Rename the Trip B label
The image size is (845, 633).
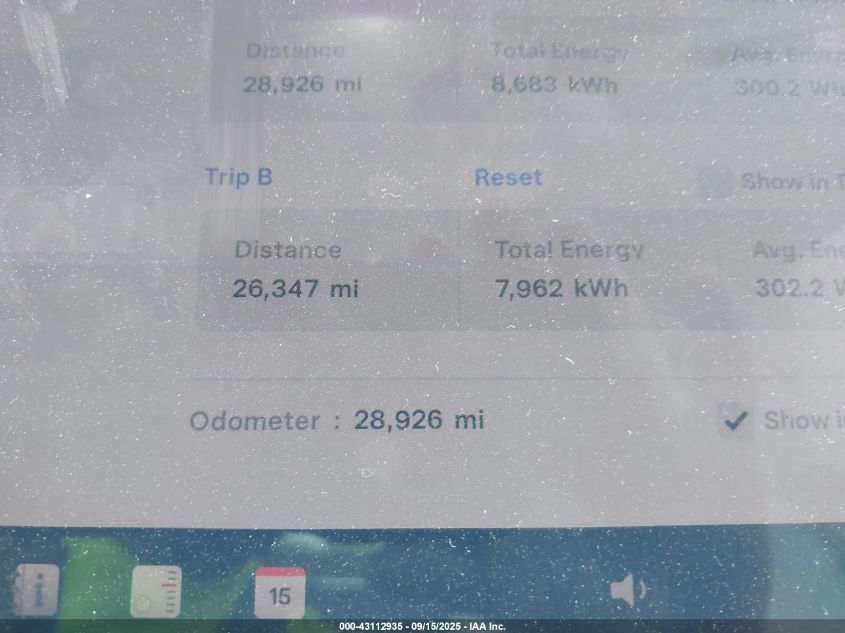tap(238, 178)
